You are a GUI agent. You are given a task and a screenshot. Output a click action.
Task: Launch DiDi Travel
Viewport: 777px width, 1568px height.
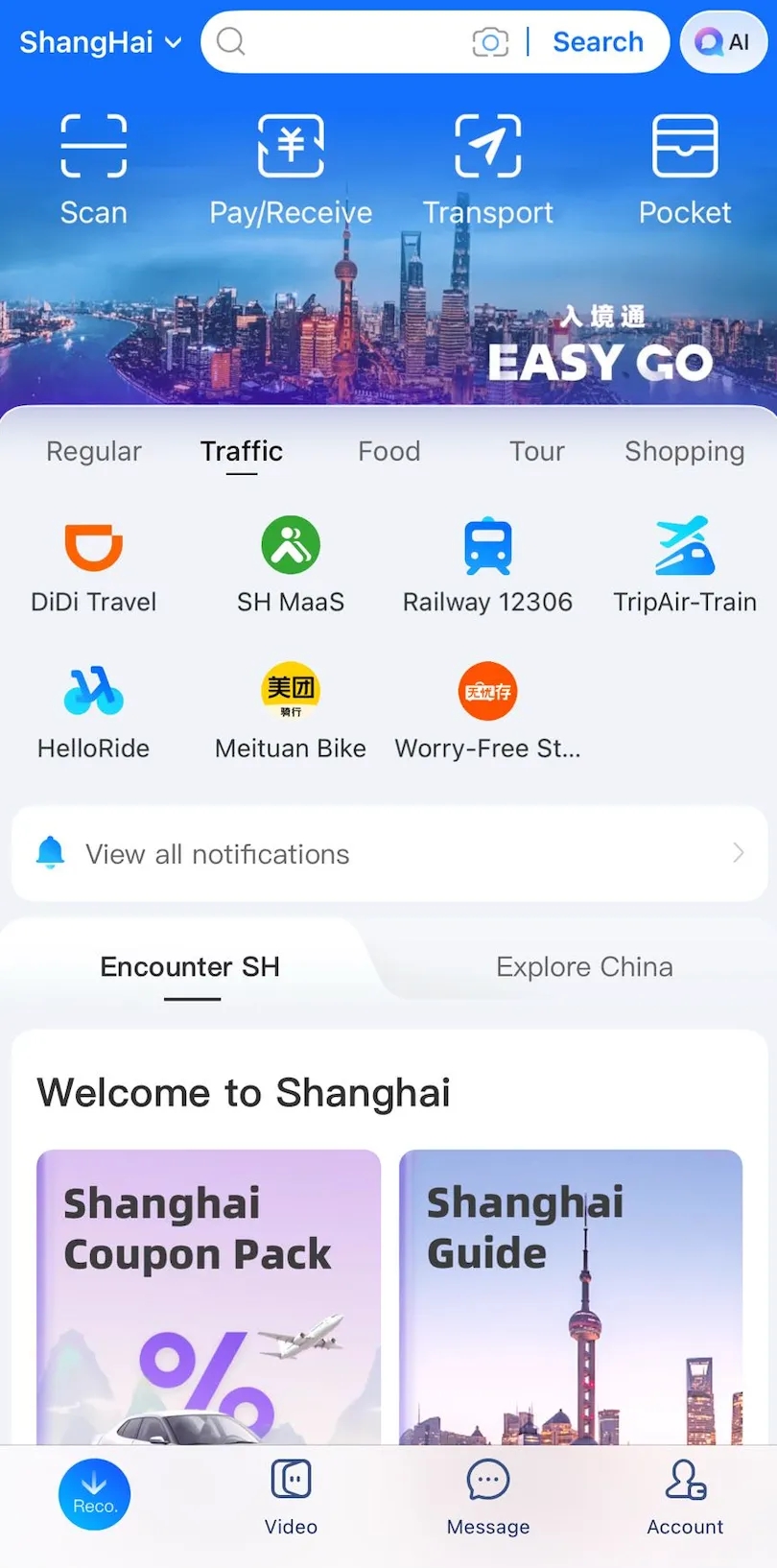[94, 566]
